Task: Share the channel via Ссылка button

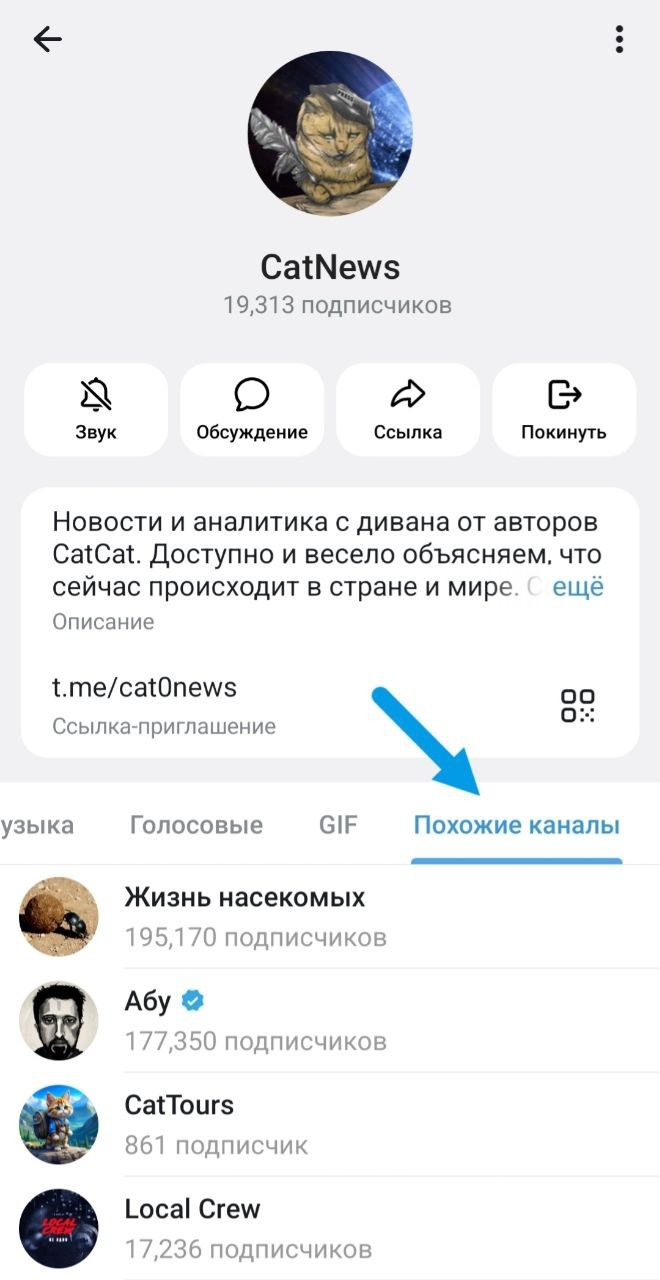Action: coord(408,410)
